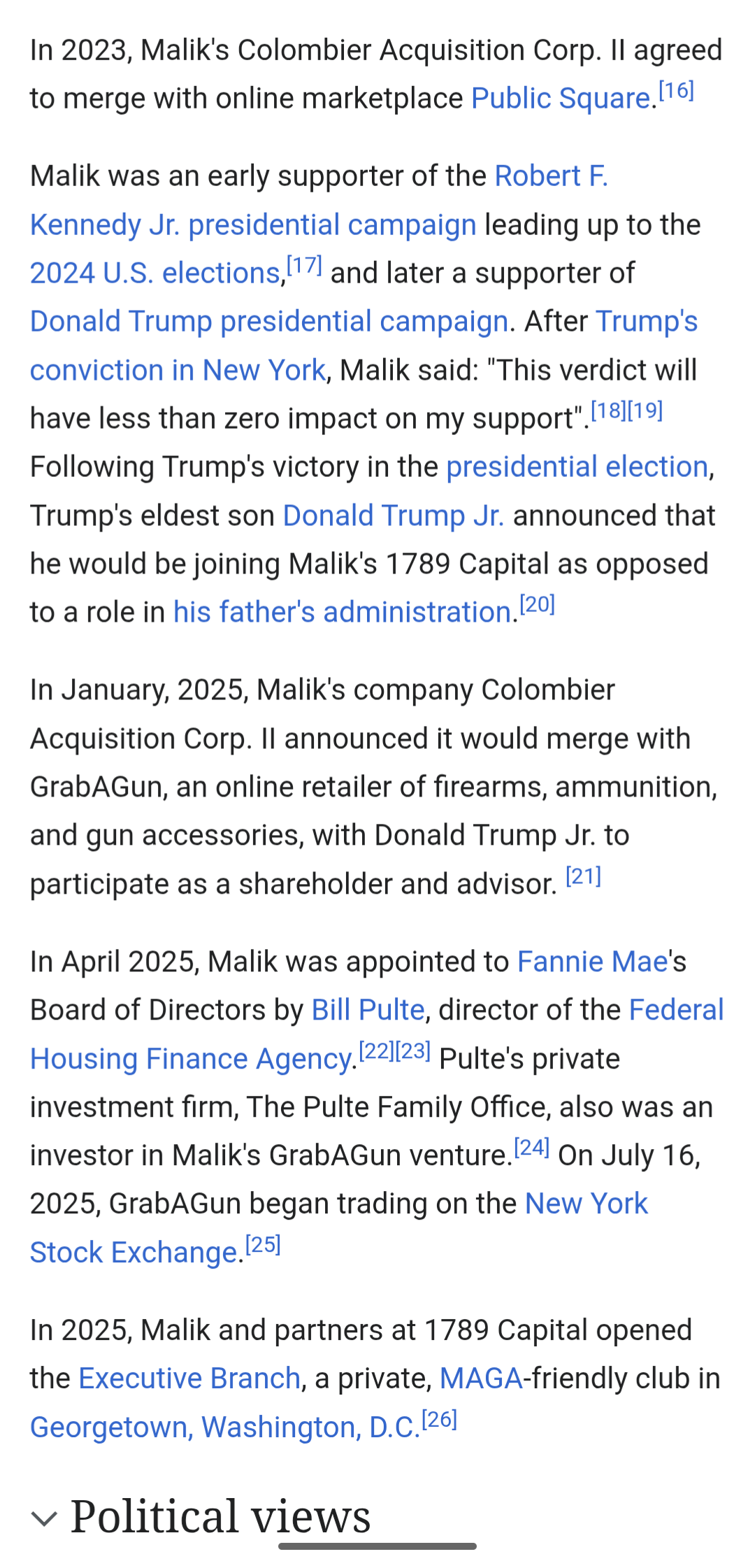The width and height of the screenshot is (755, 1568).
Task: Open the Fannie Mae link
Action: click(592, 962)
